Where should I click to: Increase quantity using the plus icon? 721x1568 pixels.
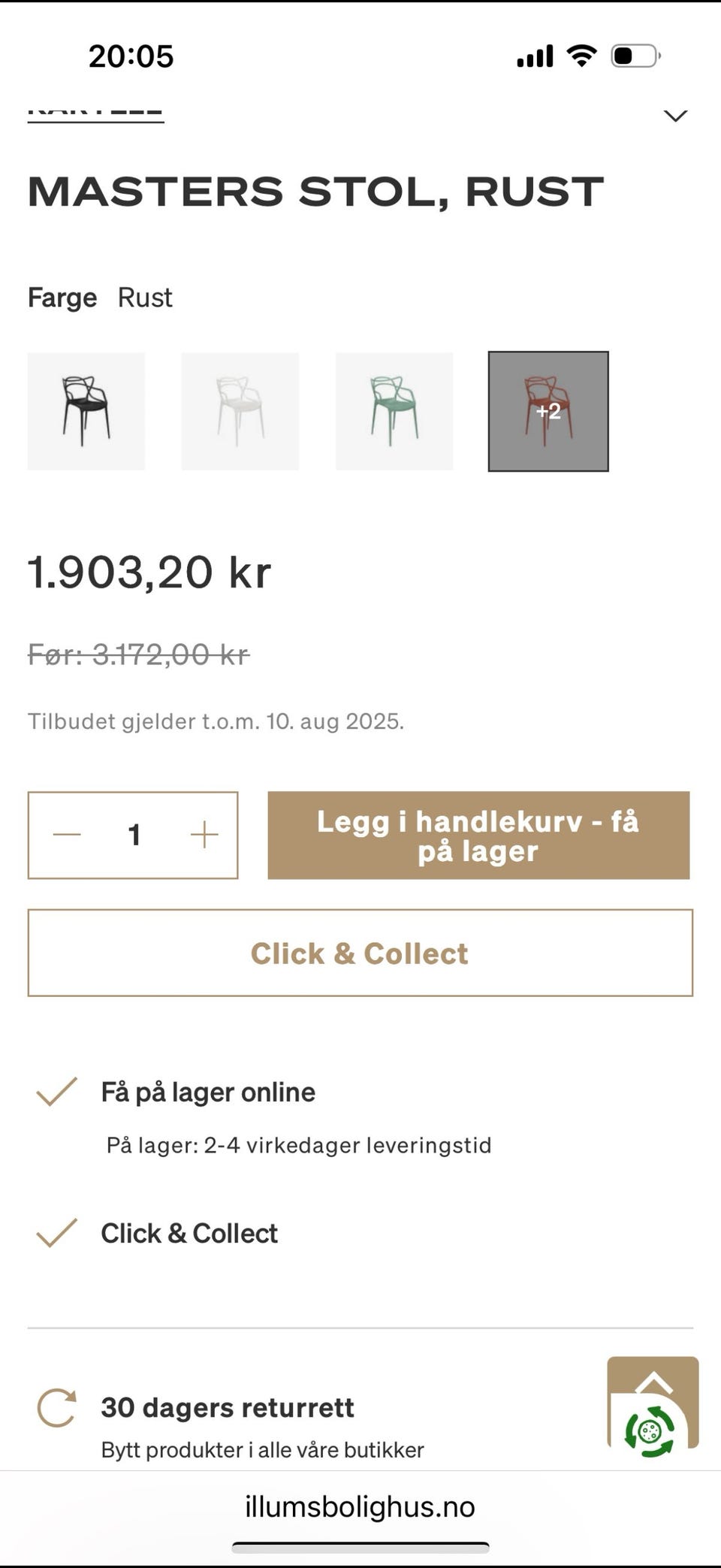[203, 834]
